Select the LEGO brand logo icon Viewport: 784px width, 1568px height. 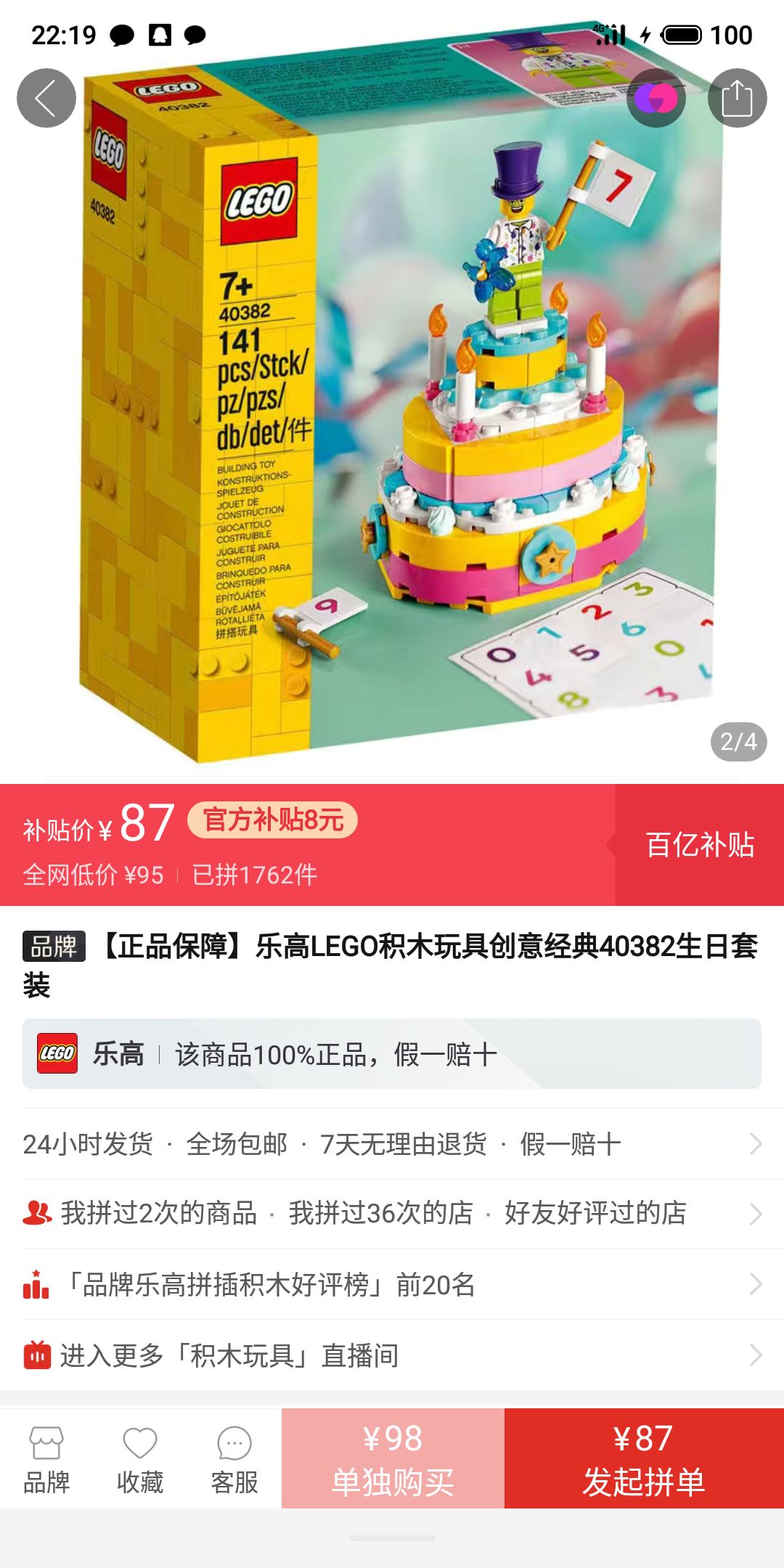(58, 1052)
